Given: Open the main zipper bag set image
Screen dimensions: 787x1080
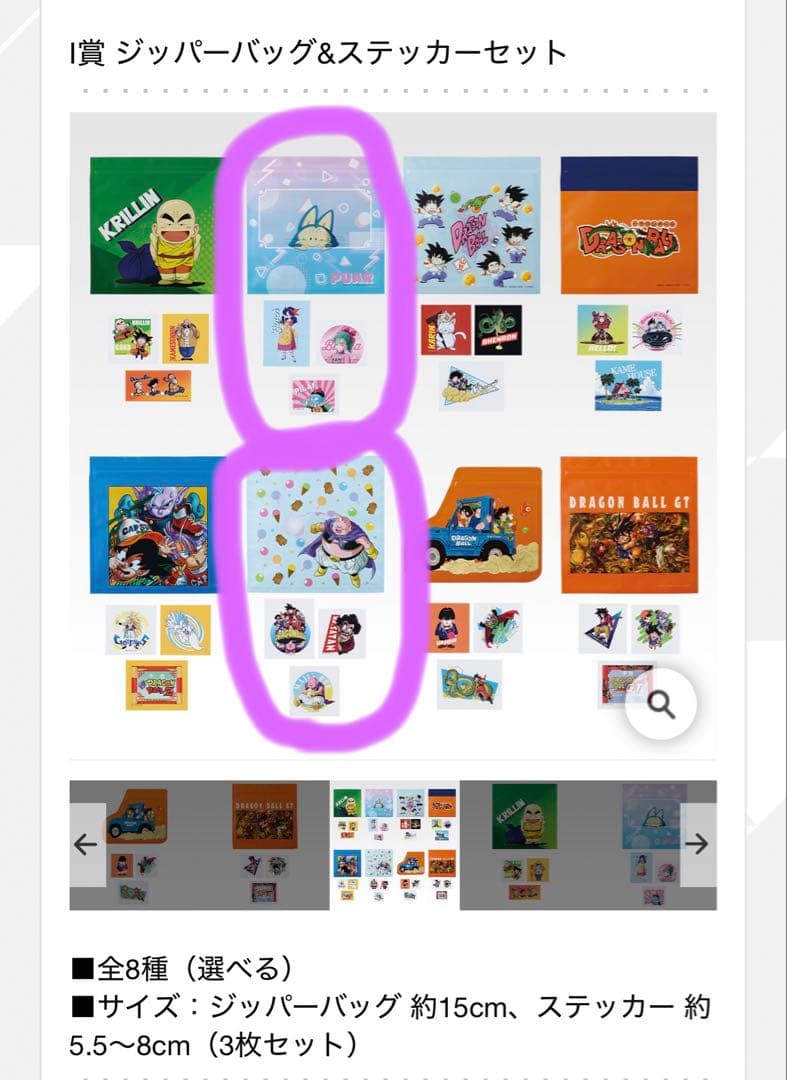Looking at the screenshot, I should (x=392, y=430).
